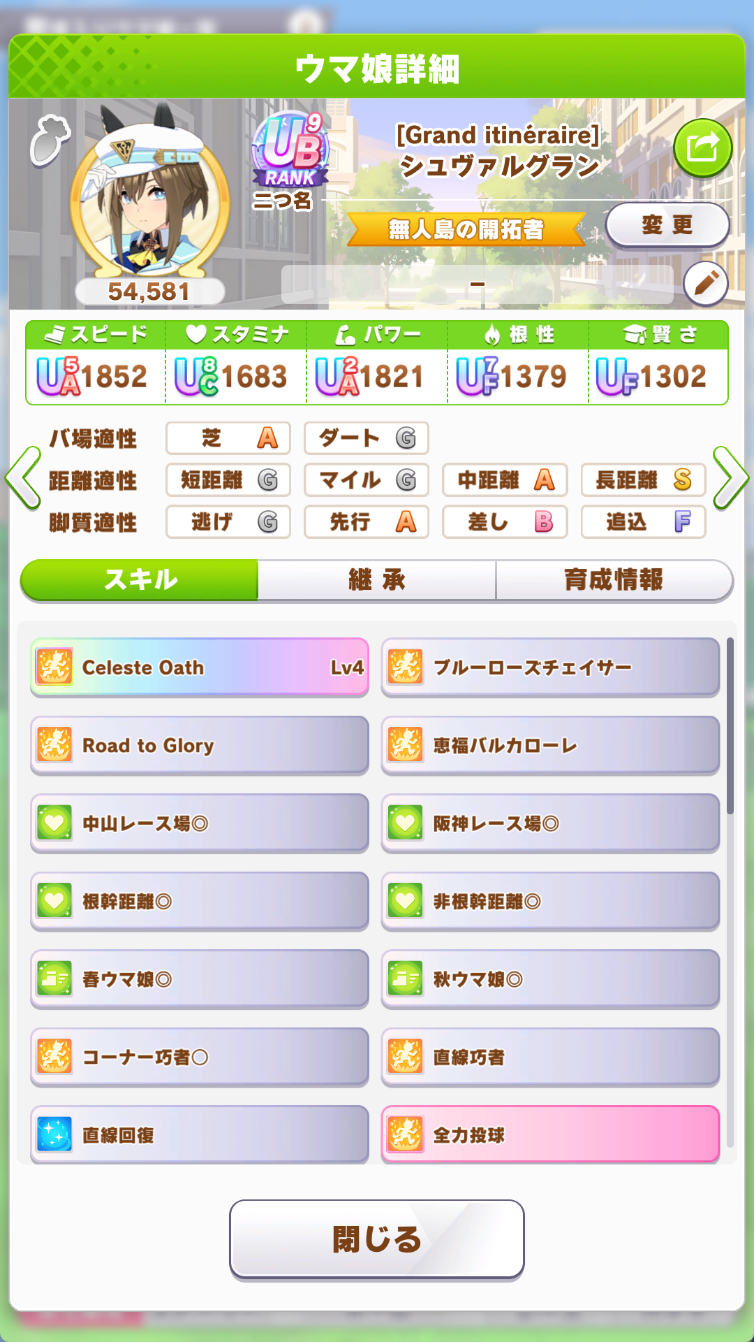Tap the green share icon
This screenshot has width=754, height=1342.
click(x=703, y=148)
